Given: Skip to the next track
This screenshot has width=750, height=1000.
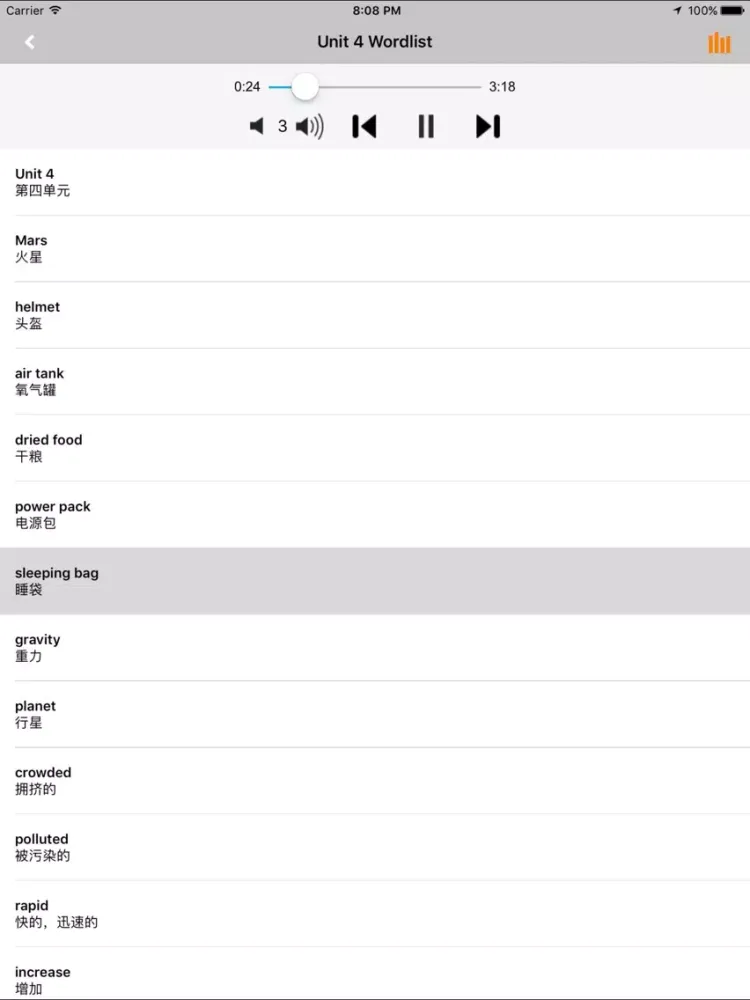Looking at the screenshot, I should click(488, 126).
